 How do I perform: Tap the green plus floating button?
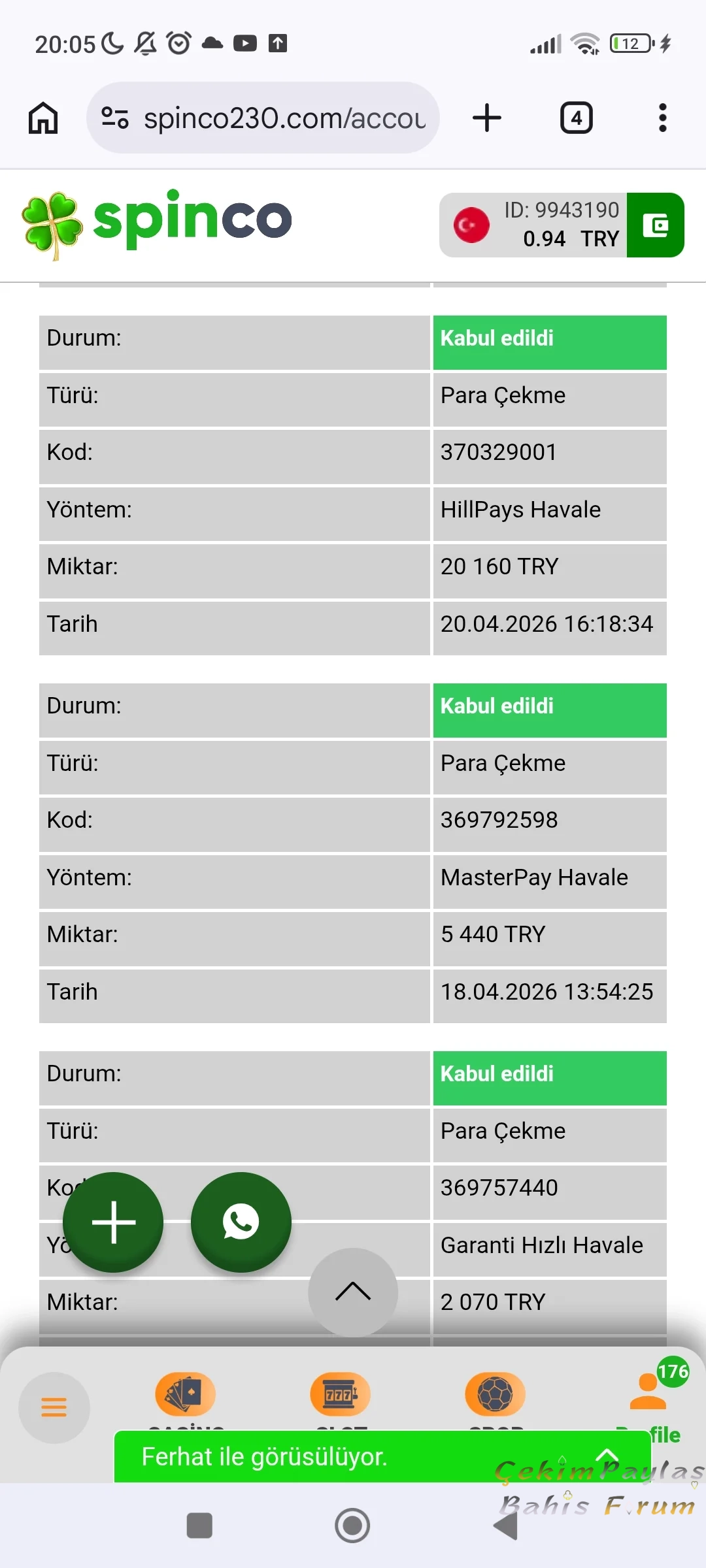click(x=113, y=1222)
